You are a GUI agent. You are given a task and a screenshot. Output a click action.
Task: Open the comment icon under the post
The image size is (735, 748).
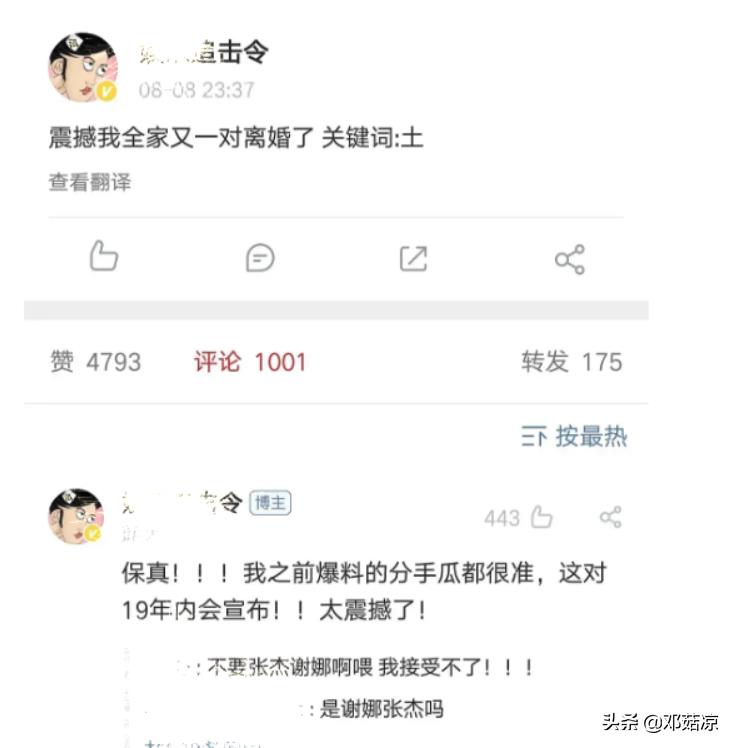coord(260,258)
